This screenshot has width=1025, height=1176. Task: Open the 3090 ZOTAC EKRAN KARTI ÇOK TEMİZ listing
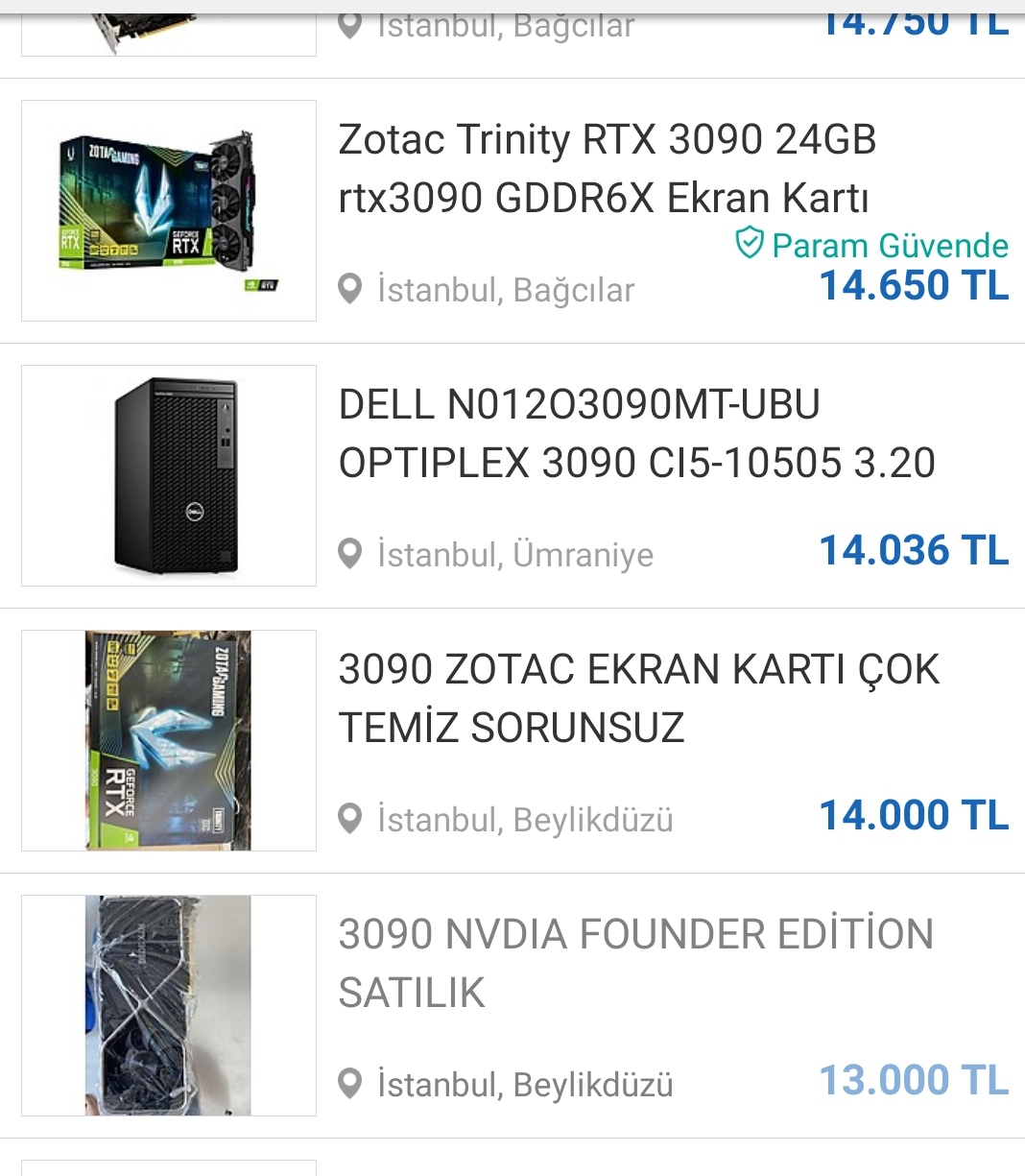click(638, 699)
